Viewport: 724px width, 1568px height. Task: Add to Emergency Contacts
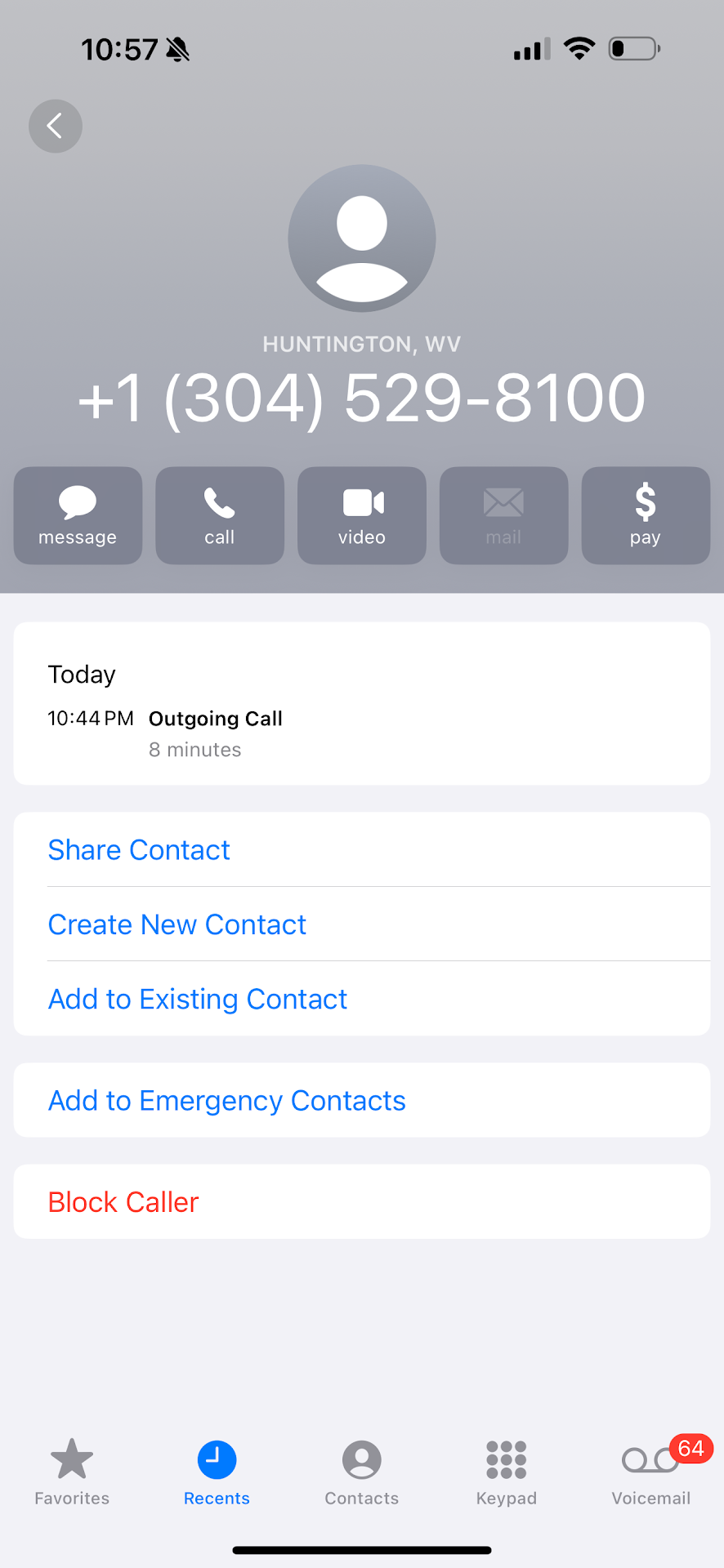tap(227, 1101)
